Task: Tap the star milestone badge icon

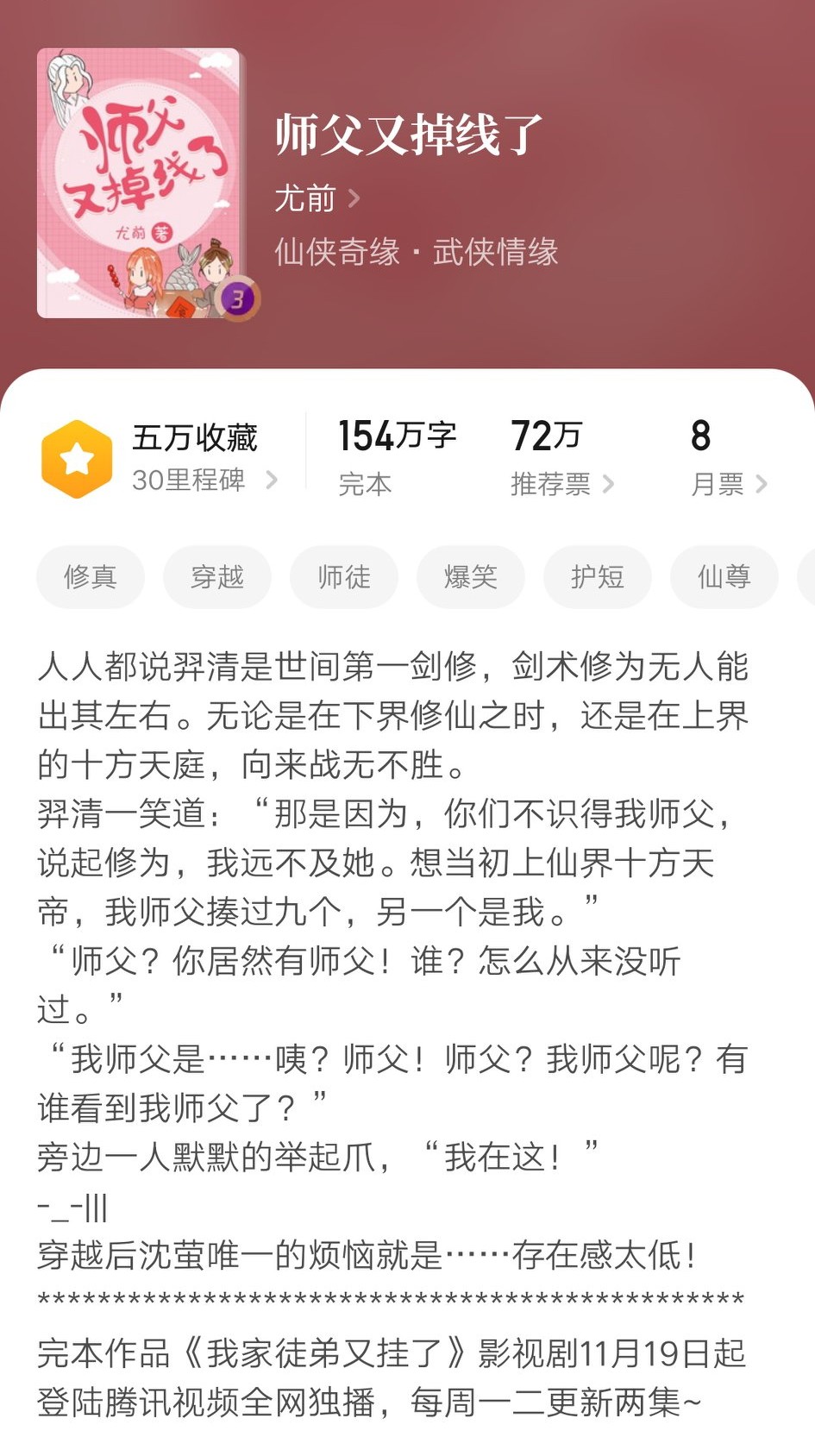Action: coord(78,457)
